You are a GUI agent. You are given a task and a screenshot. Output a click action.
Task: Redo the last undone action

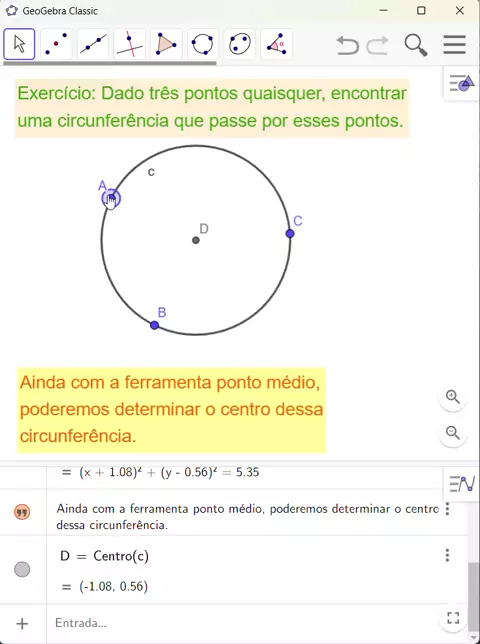pyautogui.click(x=378, y=45)
